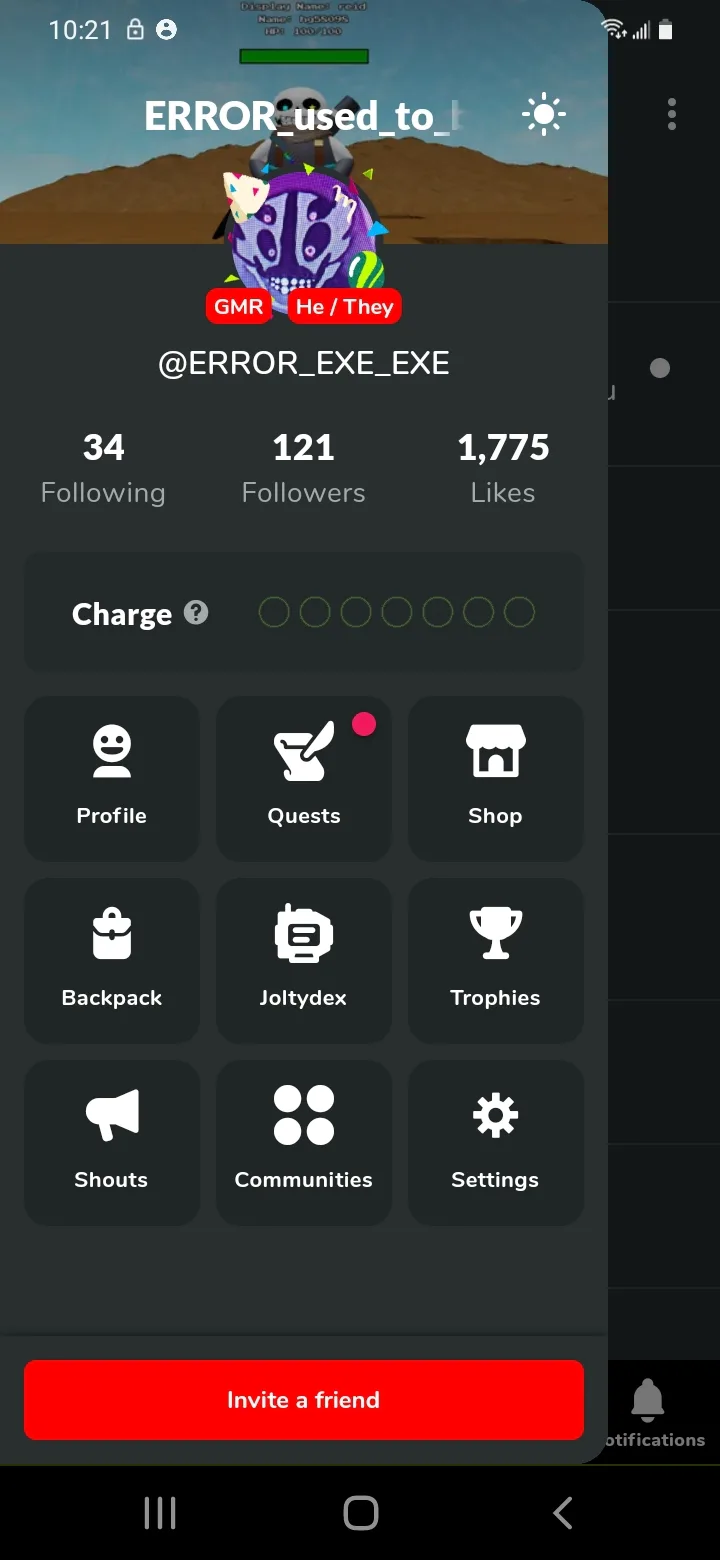Open Settings
Viewport: 720px width, 1560px height.
pos(496,1142)
